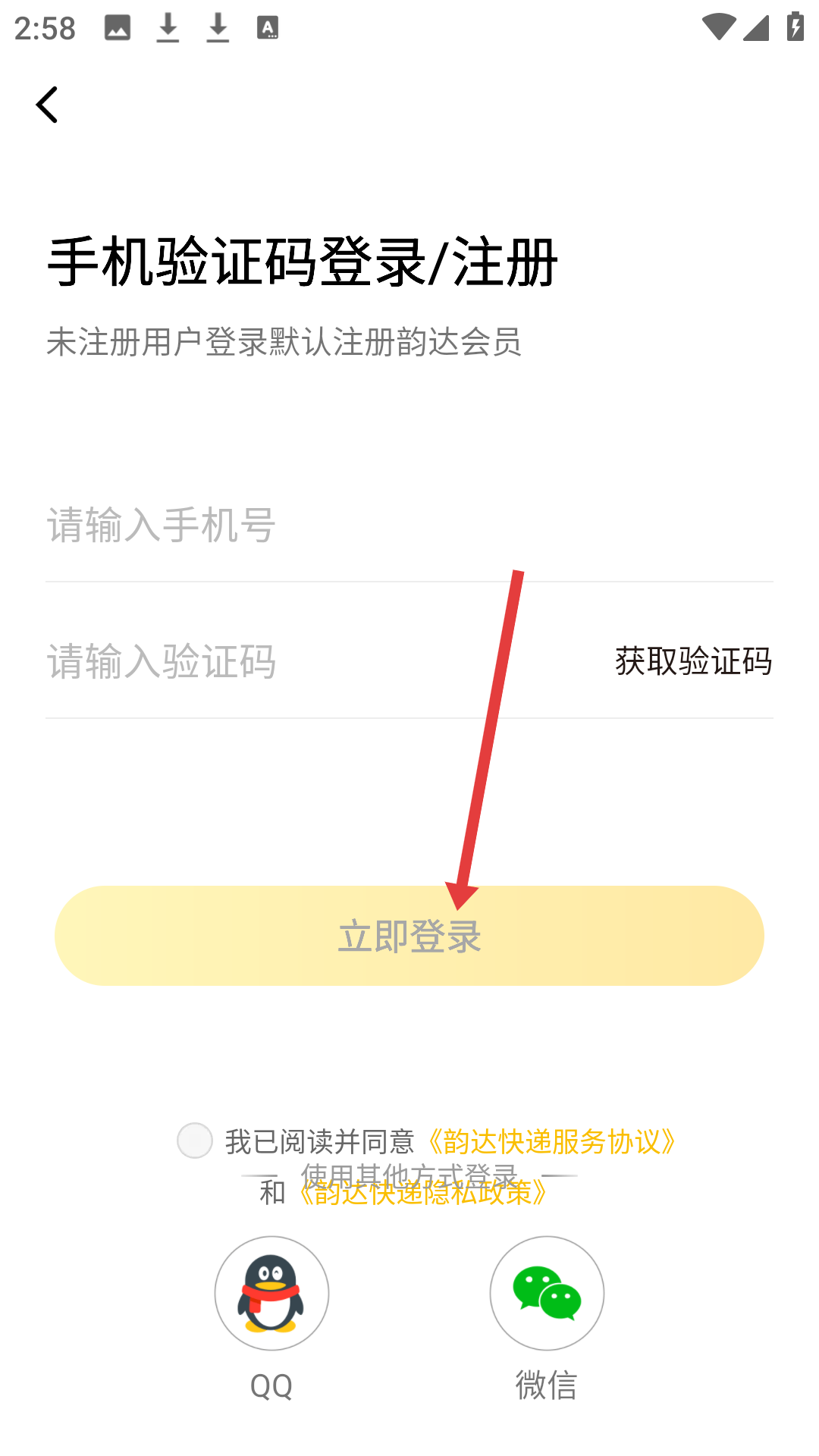Tap the 立即登录 login button
This screenshot has width=819, height=1456.
409,936
